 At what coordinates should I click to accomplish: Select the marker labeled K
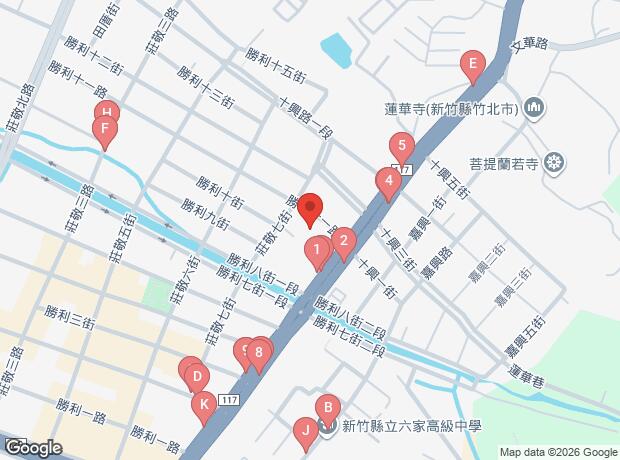(204, 406)
